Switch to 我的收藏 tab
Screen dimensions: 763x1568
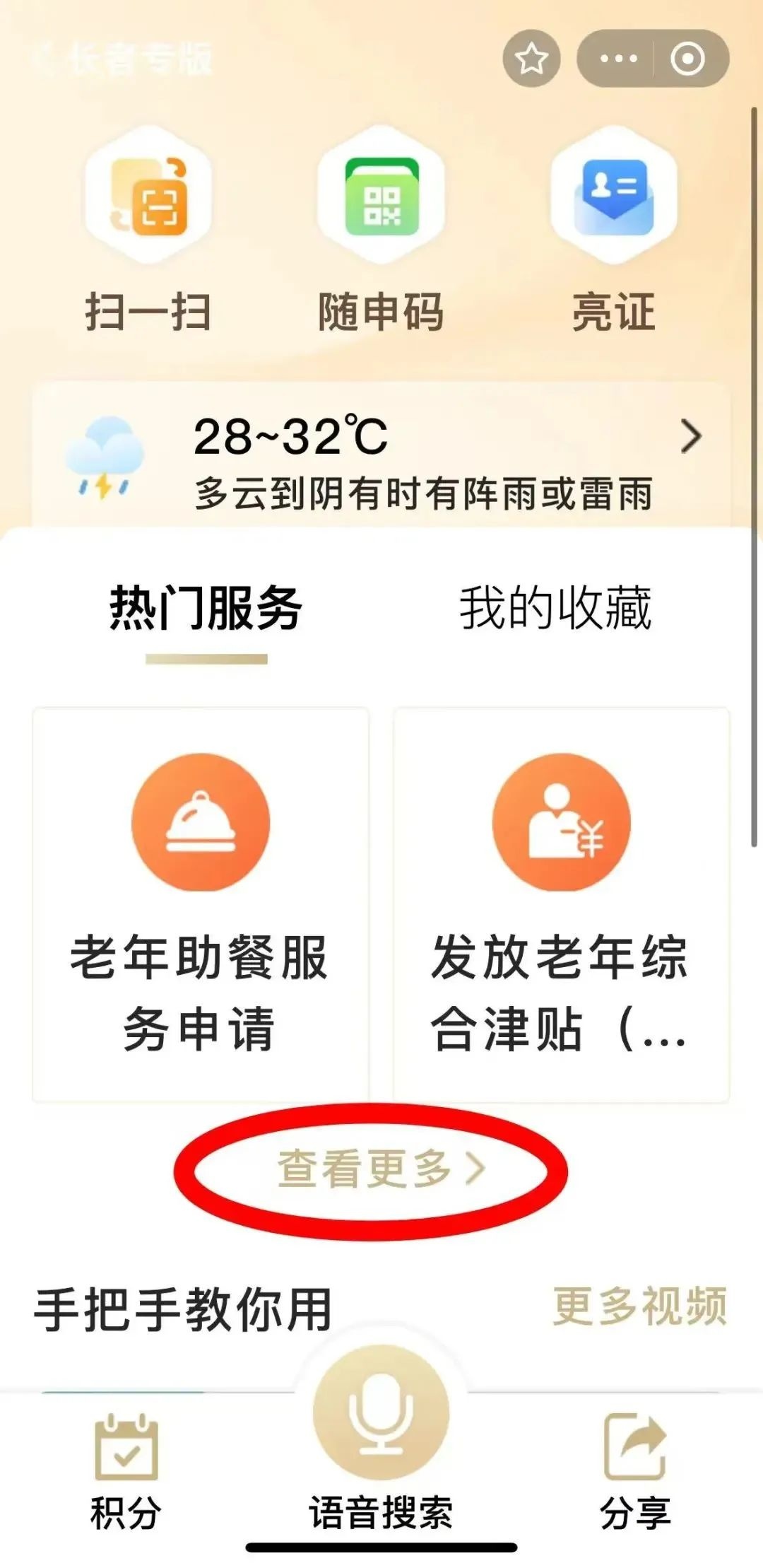coord(555,609)
